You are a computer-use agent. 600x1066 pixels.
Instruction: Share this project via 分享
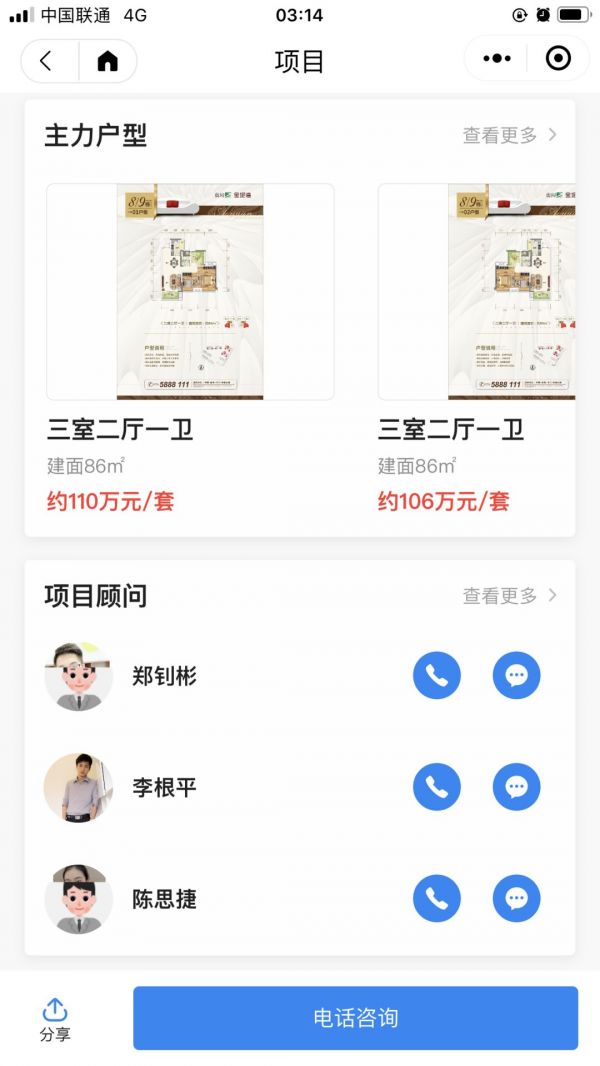[55, 1019]
